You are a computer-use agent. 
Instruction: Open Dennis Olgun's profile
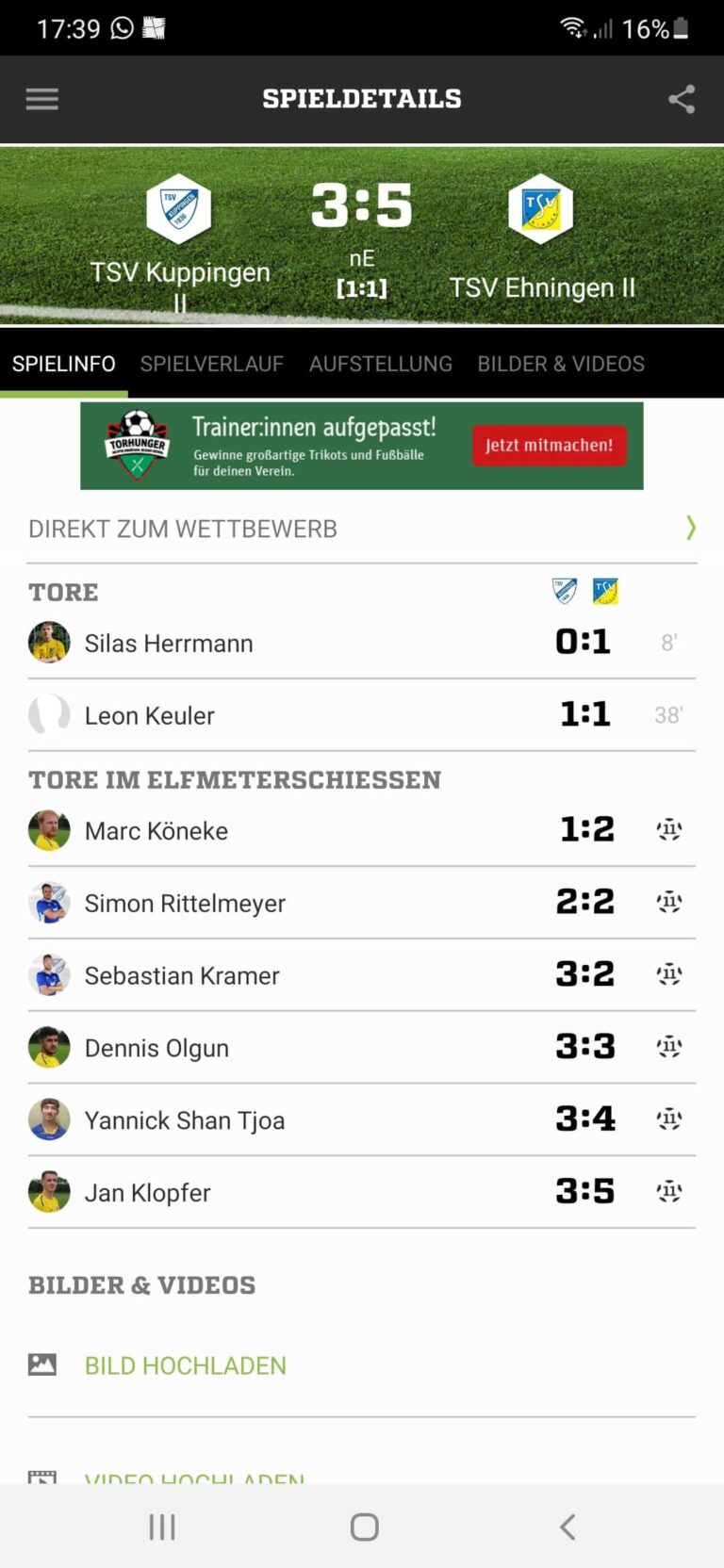[x=156, y=1049]
